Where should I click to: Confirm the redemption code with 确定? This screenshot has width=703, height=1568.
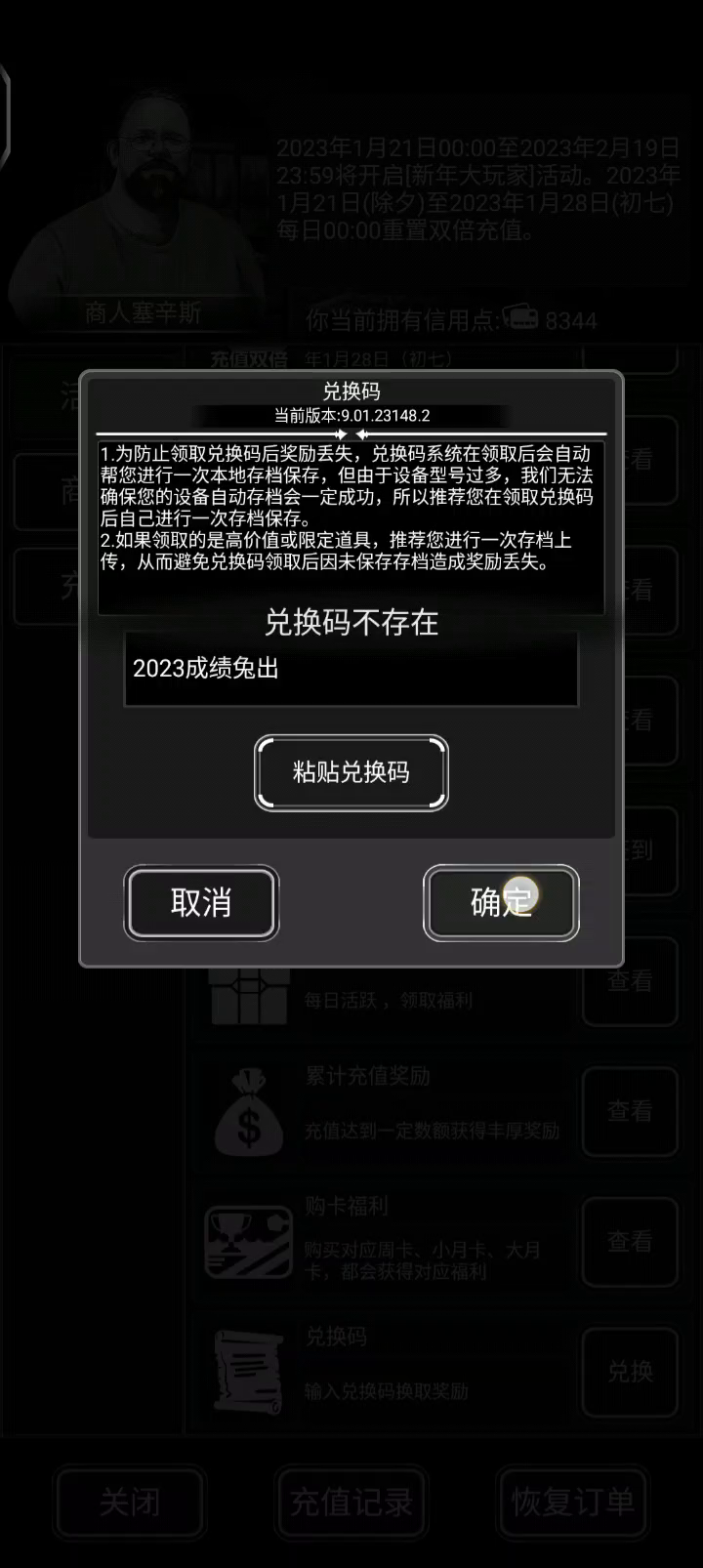(x=501, y=903)
